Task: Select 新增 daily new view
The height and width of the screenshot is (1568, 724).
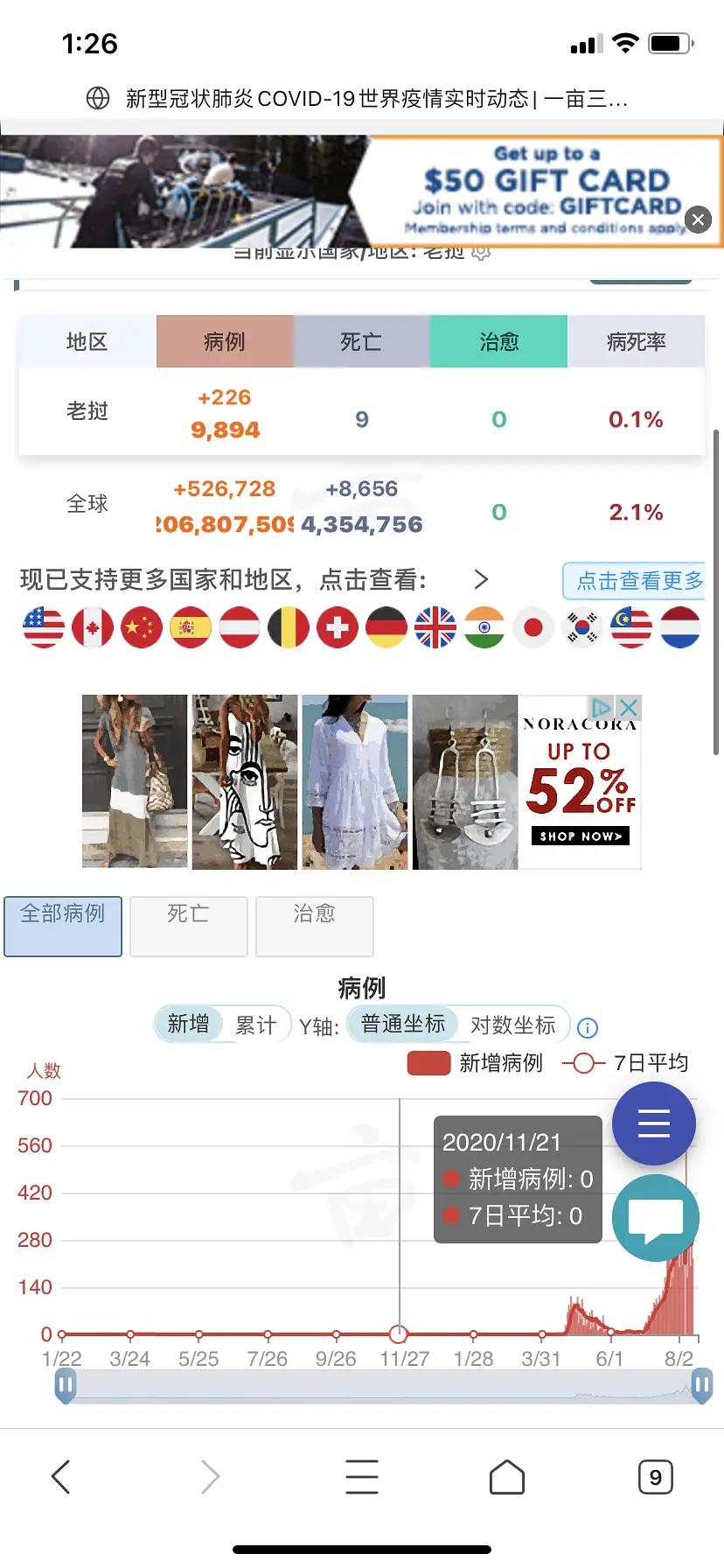Action: pos(189,1024)
